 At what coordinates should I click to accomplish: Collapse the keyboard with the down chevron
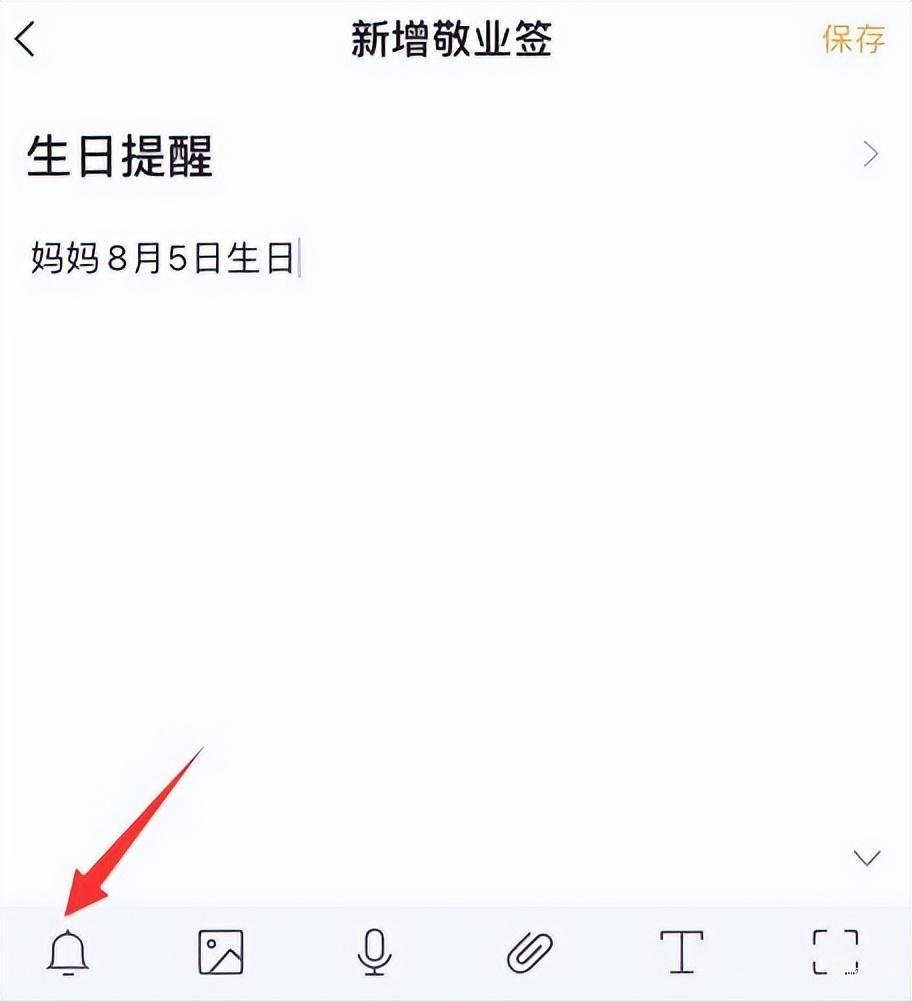(x=866, y=857)
